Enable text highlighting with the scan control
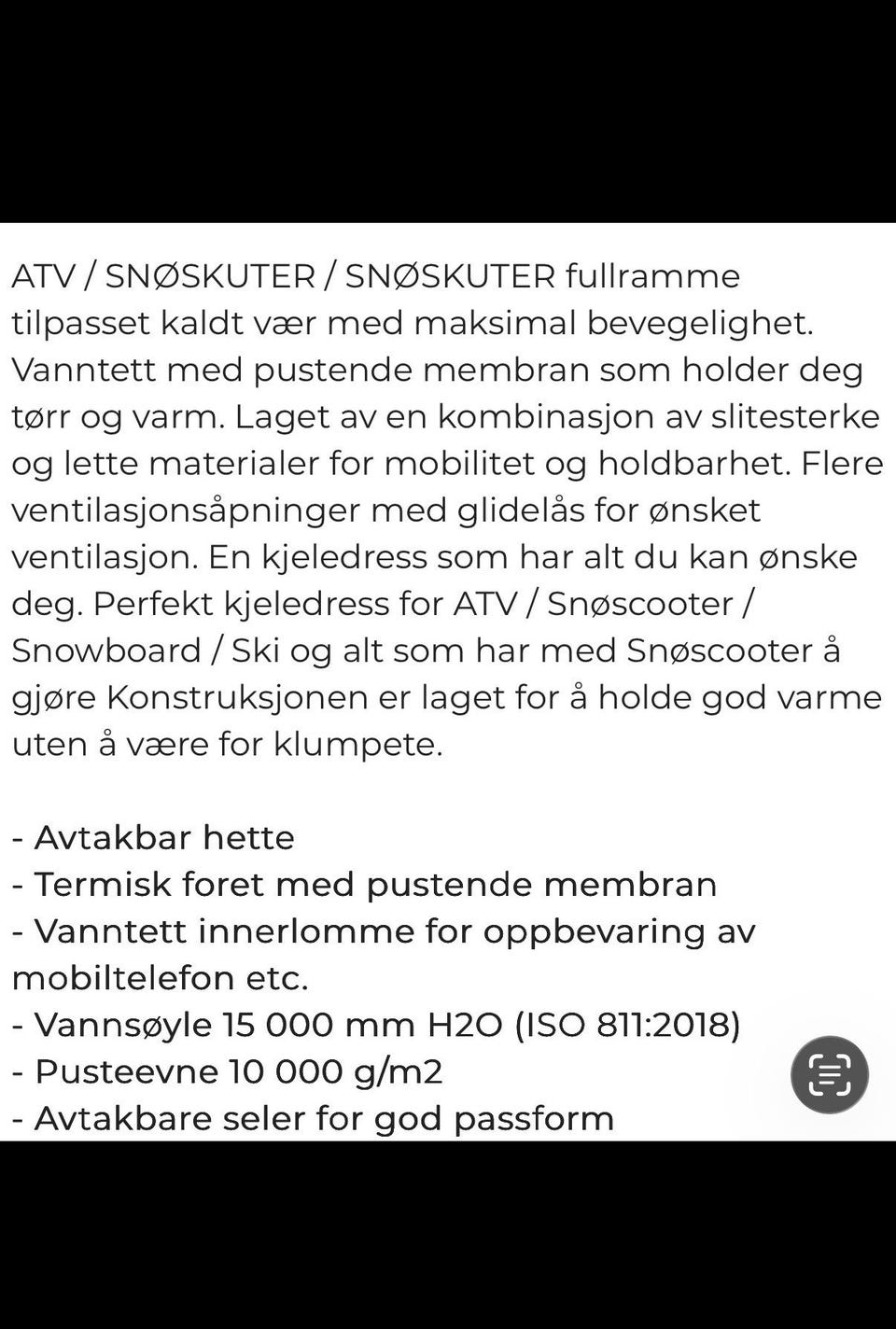 [x=830, y=1074]
